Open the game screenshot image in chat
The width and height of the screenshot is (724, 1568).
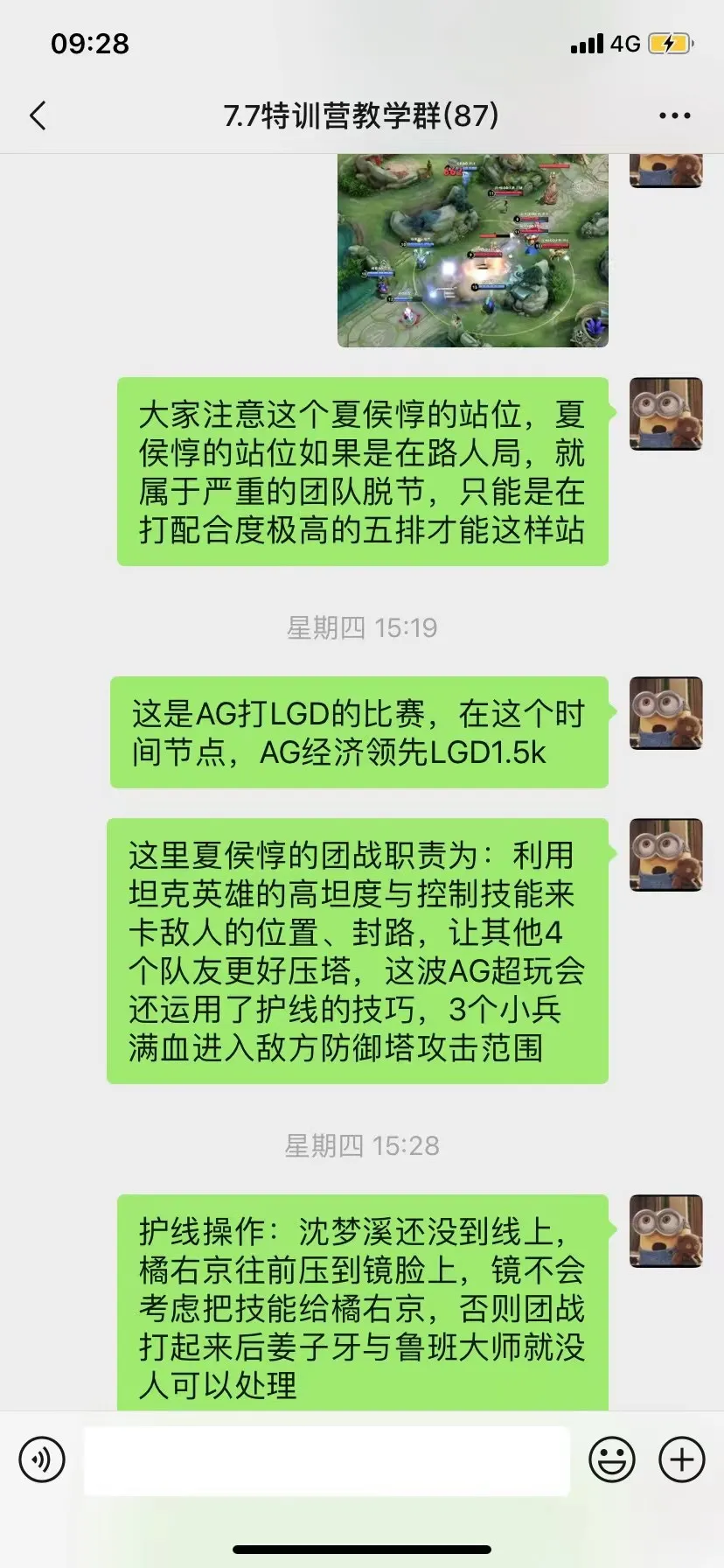click(x=472, y=250)
